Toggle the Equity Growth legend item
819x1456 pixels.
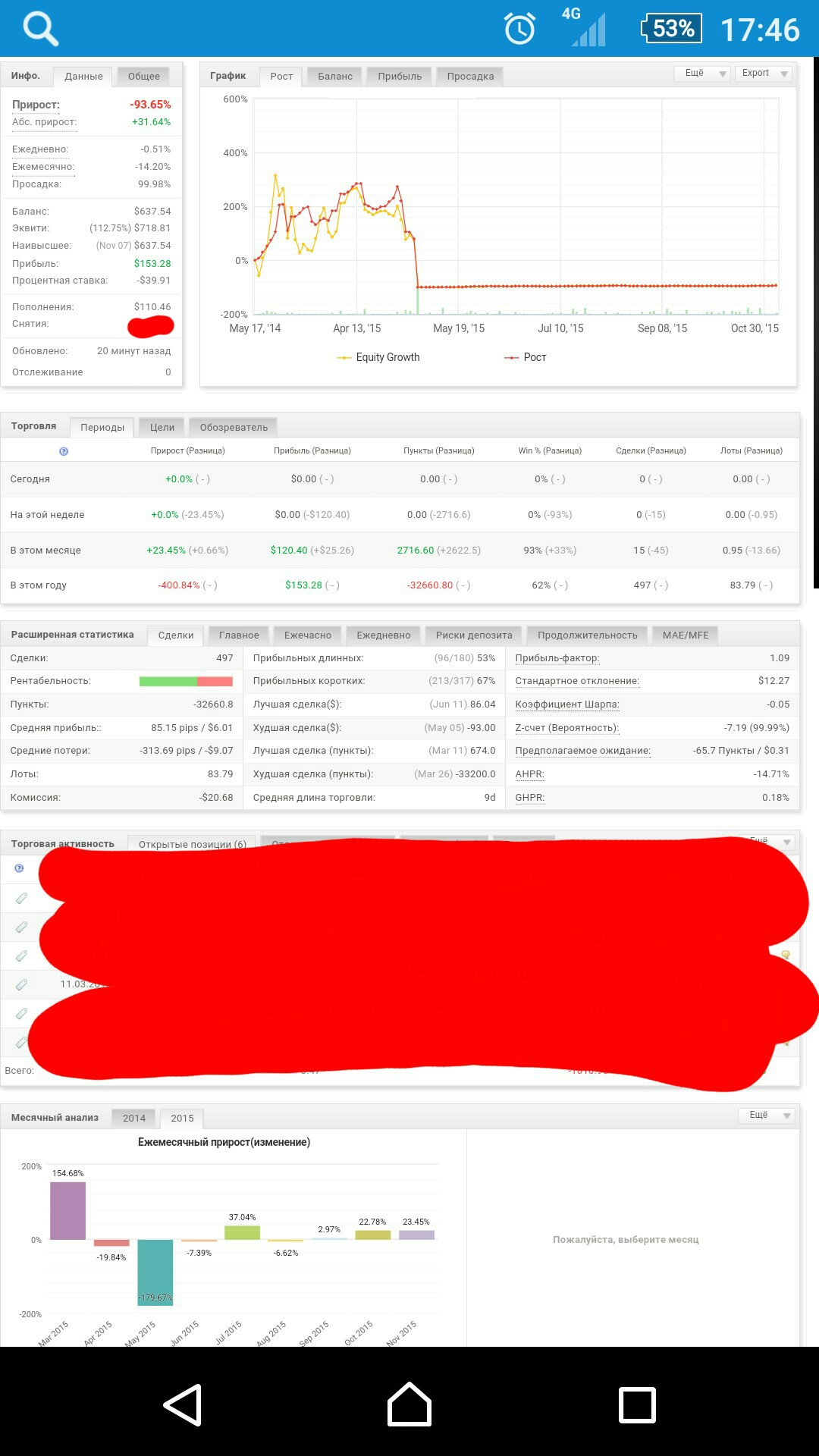(378, 357)
